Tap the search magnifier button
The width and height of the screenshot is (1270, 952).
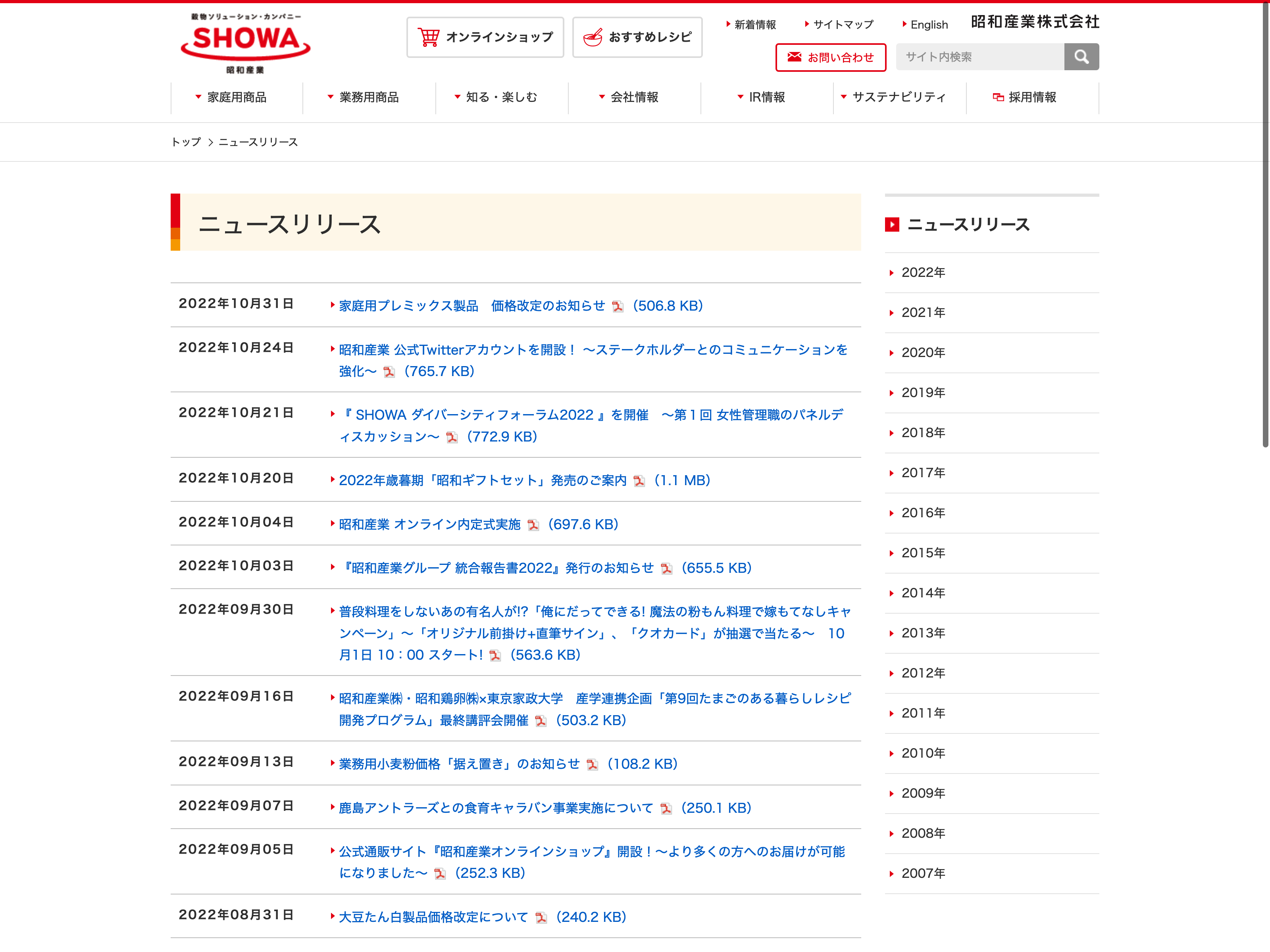(1081, 57)
